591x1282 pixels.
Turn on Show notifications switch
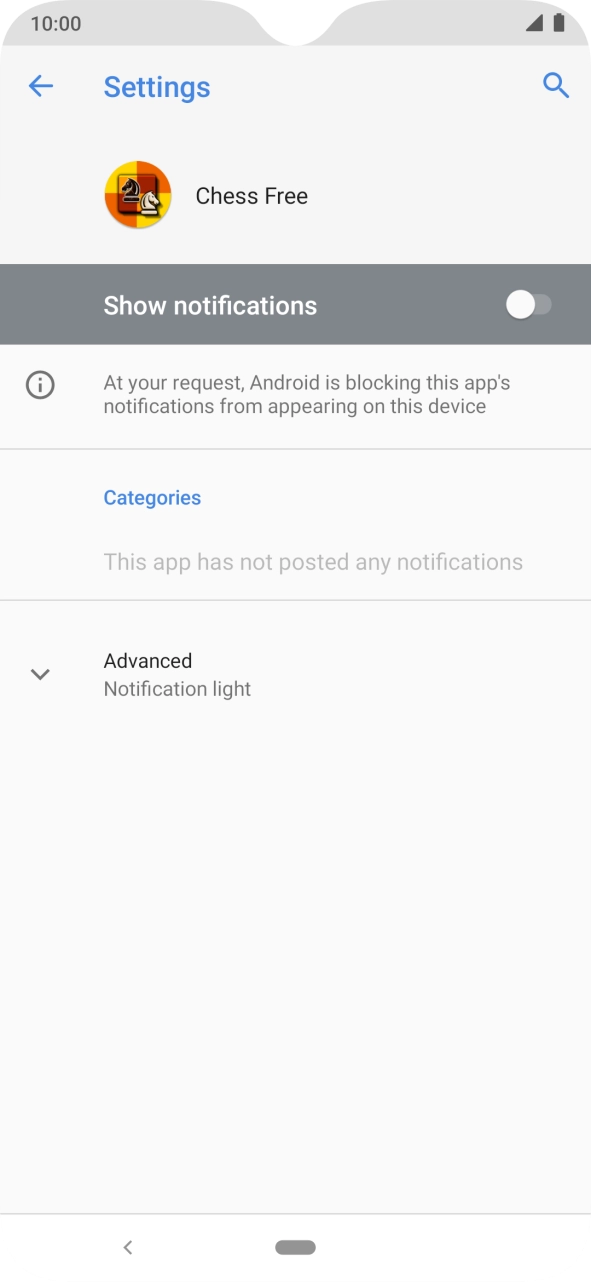click(528, 305)
